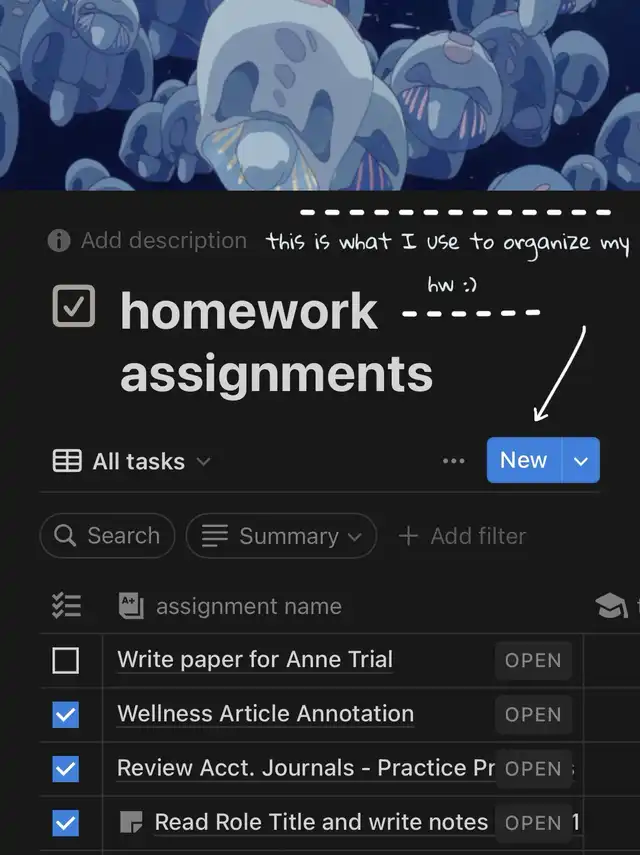
Task: Expand the All tasks view switcher
Action: pos(133,461)
